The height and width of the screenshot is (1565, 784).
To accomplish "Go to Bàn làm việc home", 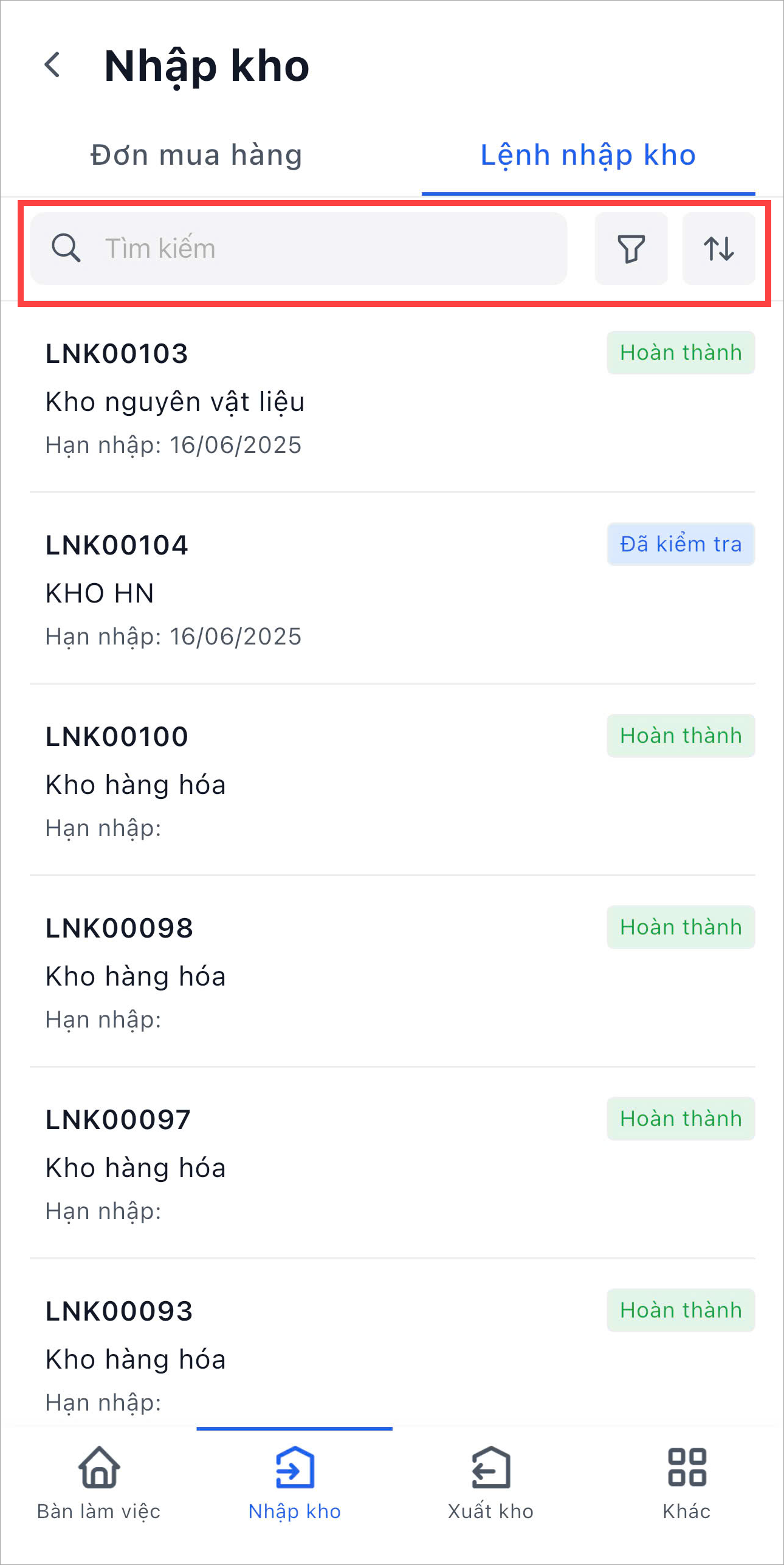I will pyautogui.click(x=98, y=1484).
